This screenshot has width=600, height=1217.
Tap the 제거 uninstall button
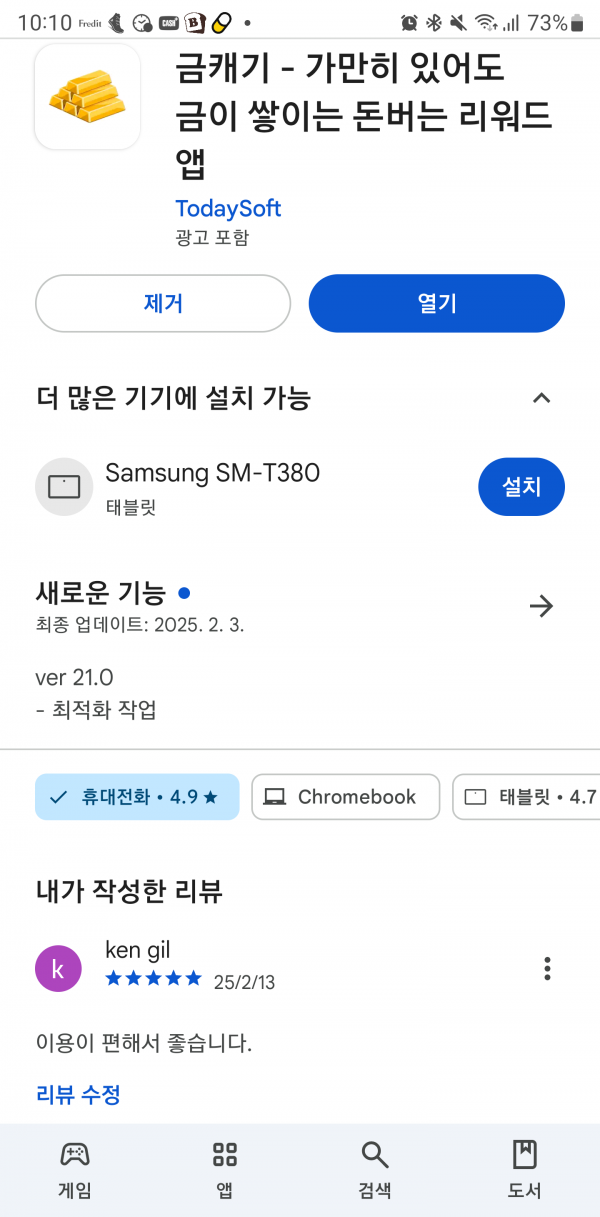pyautogui.click(x=163, y=303)
